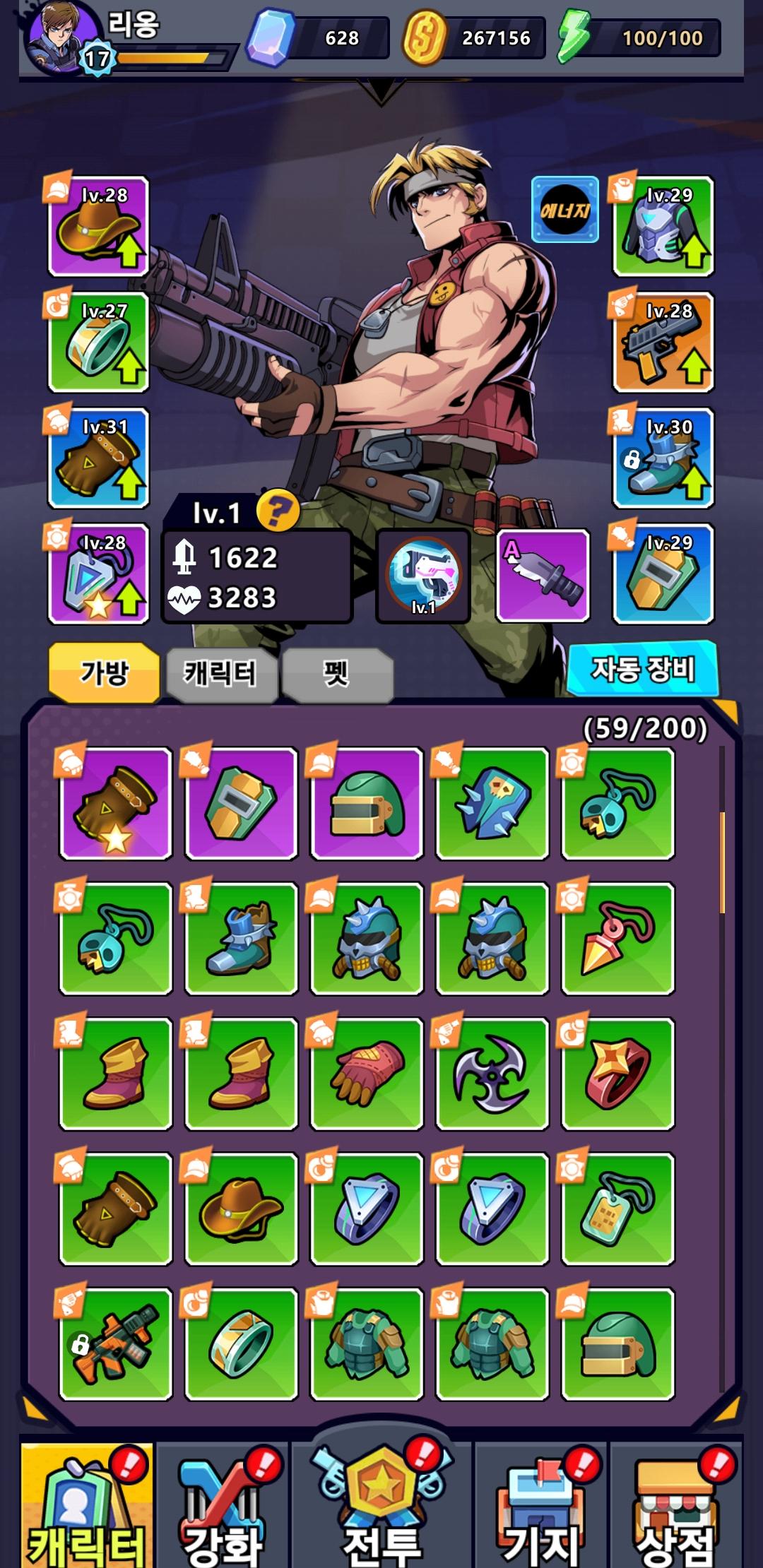Viewport: 763px width, 1568px height.
Task: Open the lv.1 pet gun slot
Action: tap(423, 576)
